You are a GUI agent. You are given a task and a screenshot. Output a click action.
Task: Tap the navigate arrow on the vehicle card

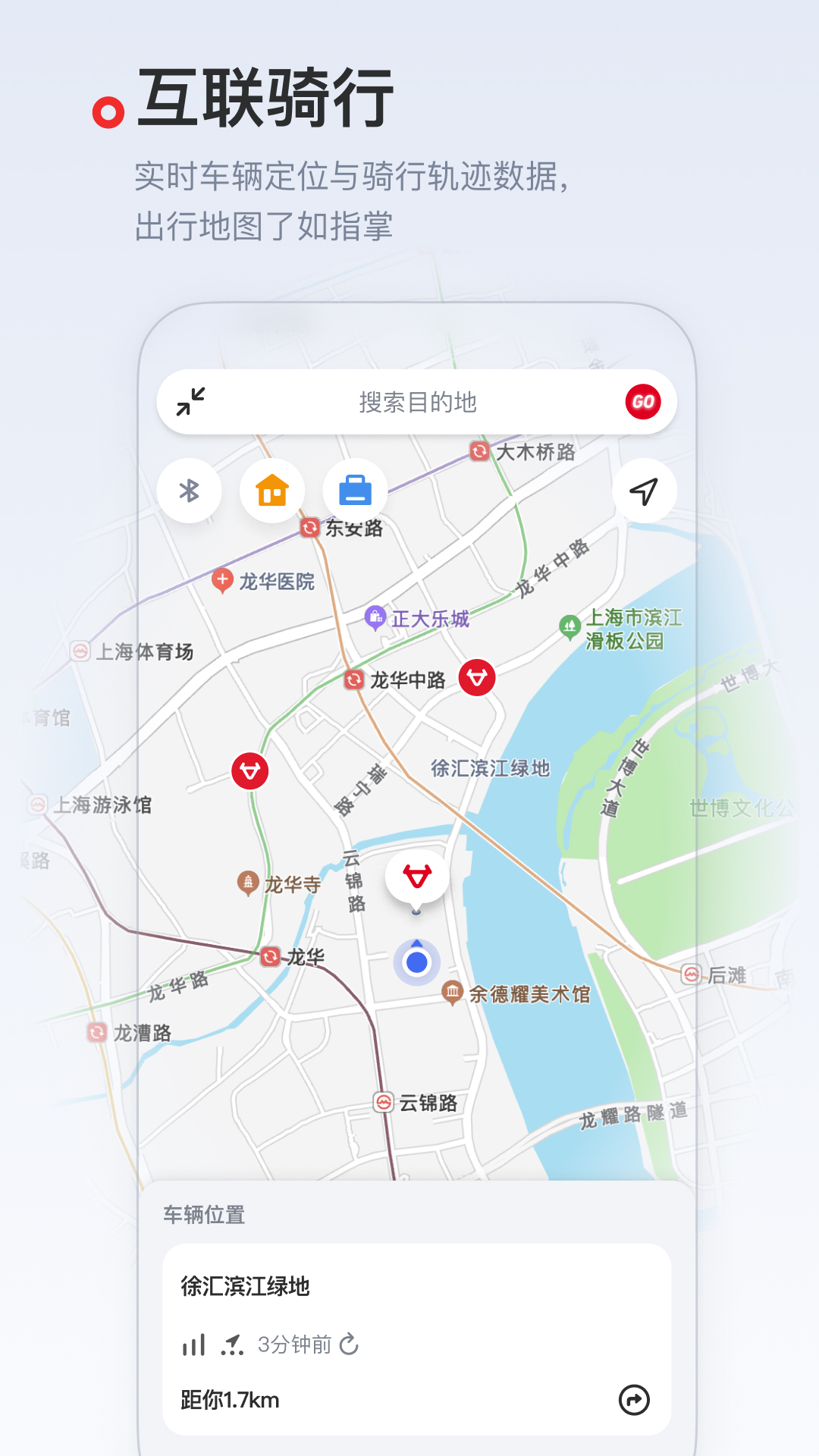coord(634,1400)
